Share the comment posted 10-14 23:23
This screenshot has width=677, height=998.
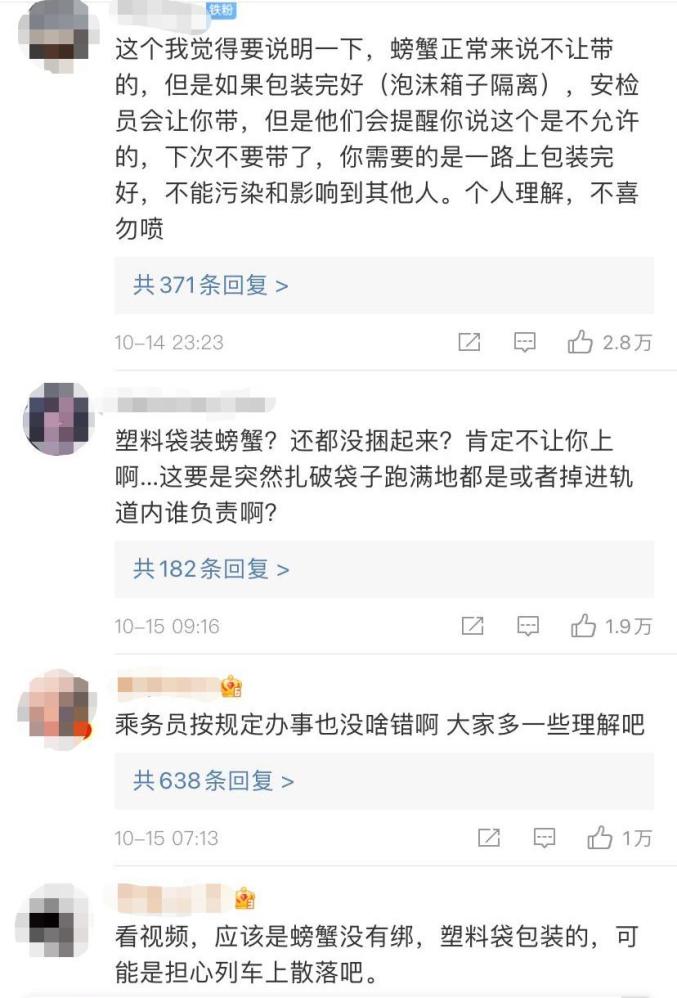[469, 342]
